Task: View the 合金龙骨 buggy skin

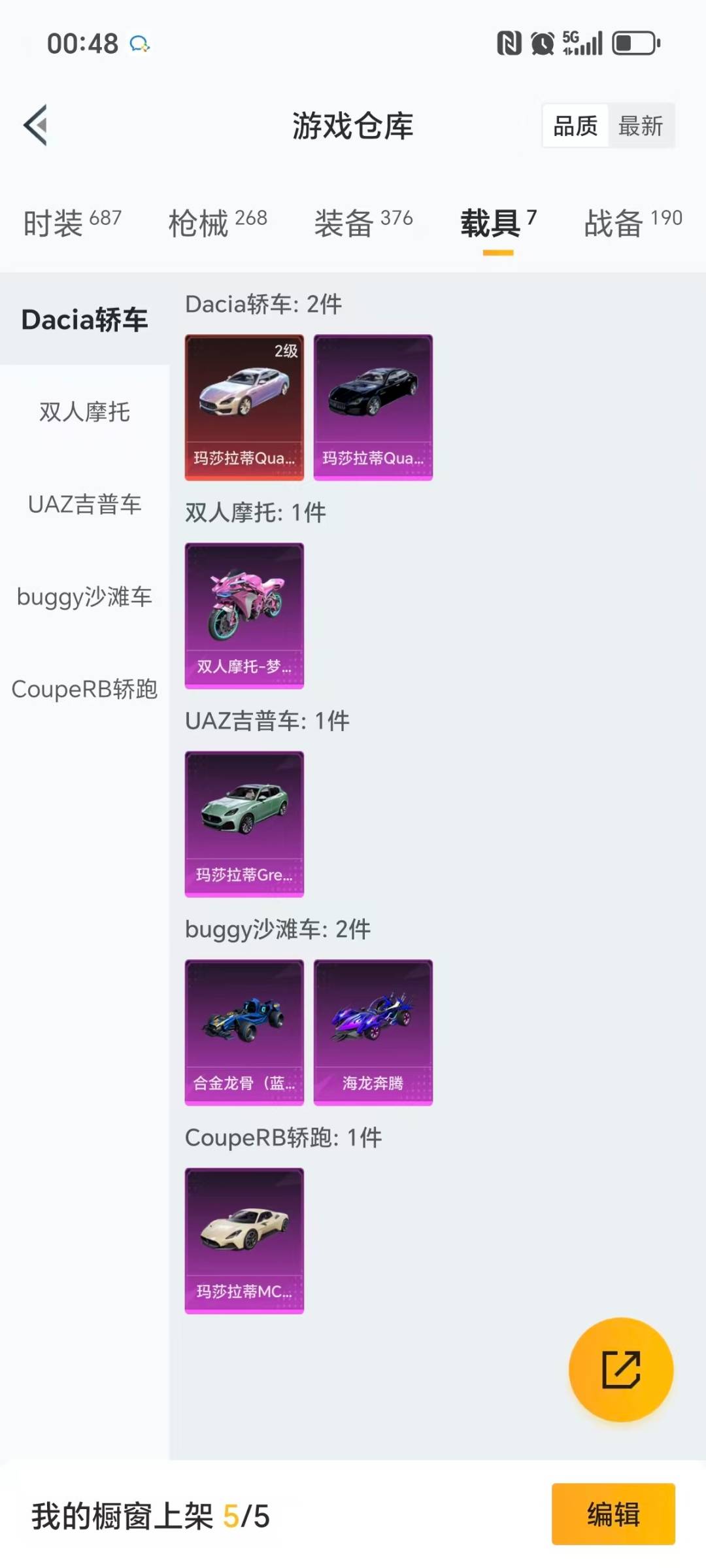Action: tap(244, 1032)
